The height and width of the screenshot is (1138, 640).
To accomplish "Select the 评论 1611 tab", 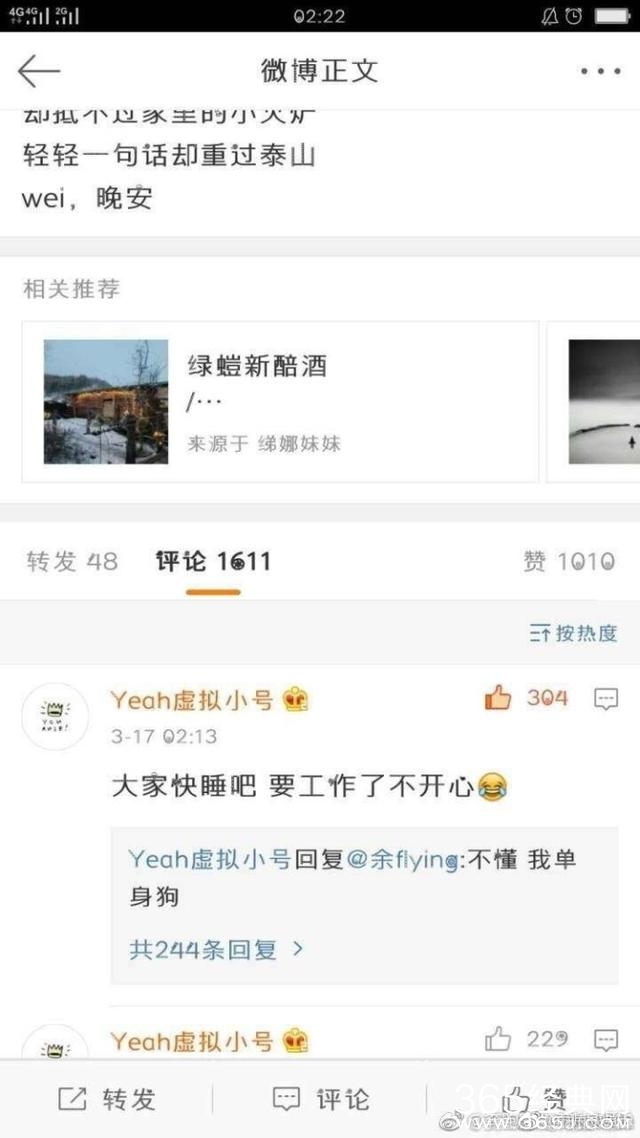I will [x=213, y=562].
